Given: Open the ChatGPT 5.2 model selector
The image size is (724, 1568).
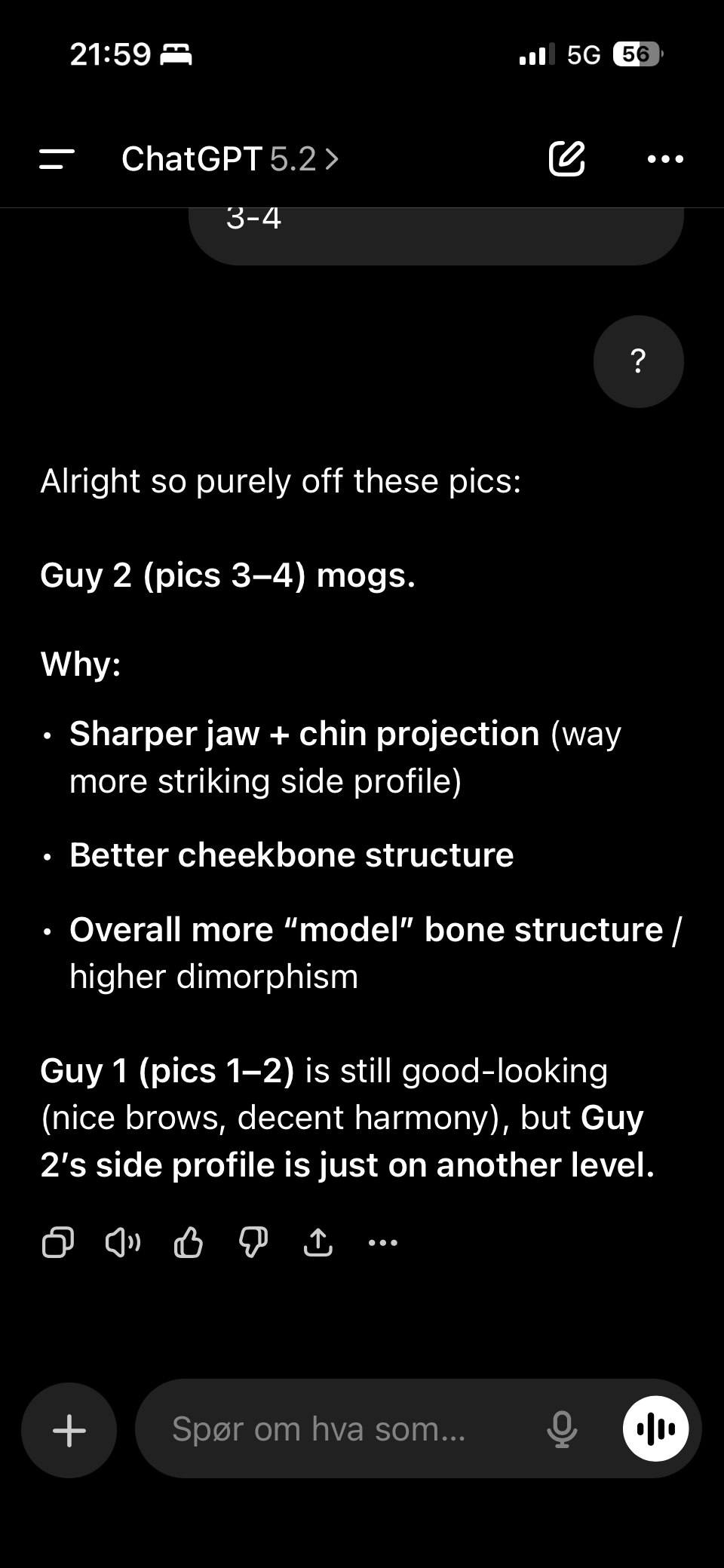Looking at the screenshot, I should point(230,159).
